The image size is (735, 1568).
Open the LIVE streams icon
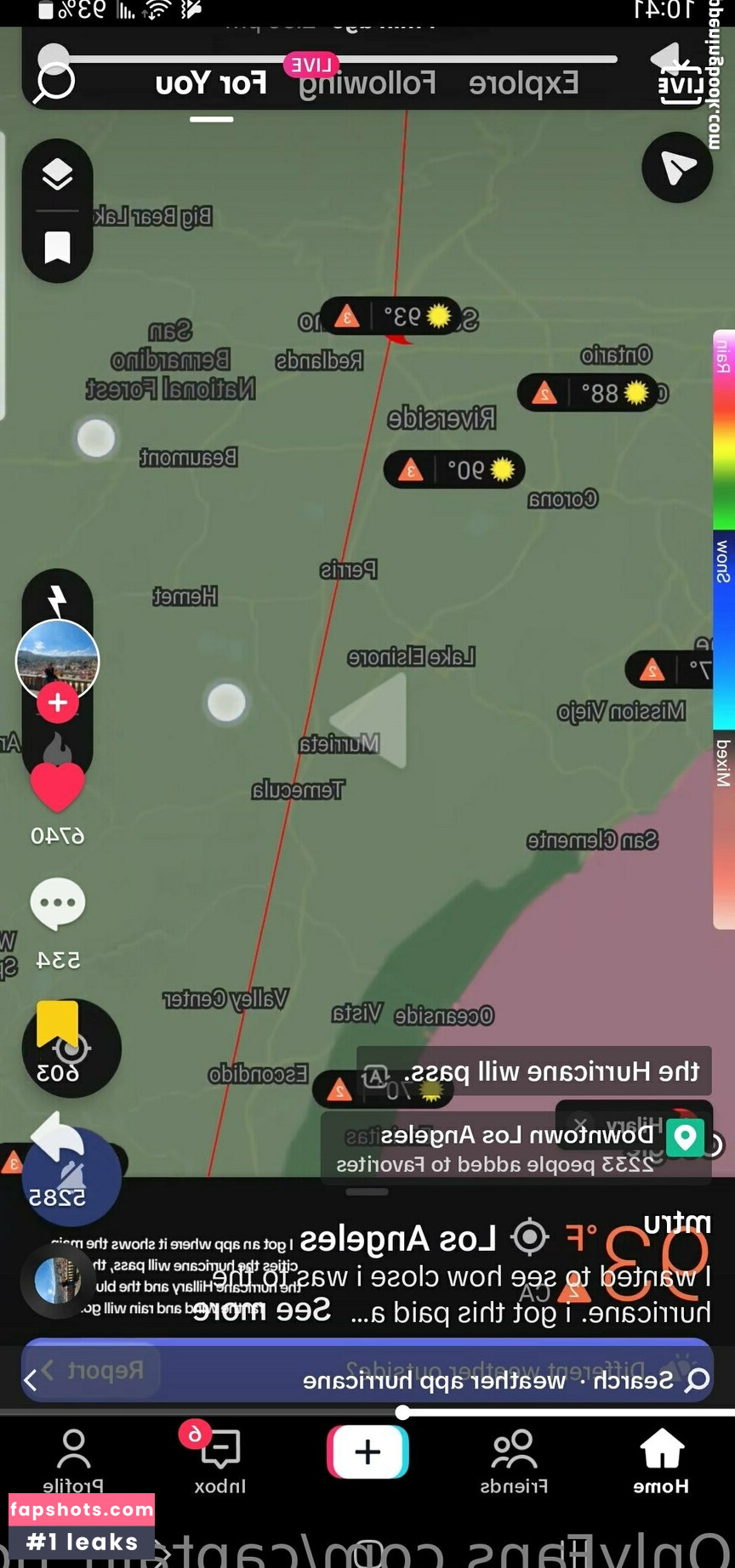[680, 84]
